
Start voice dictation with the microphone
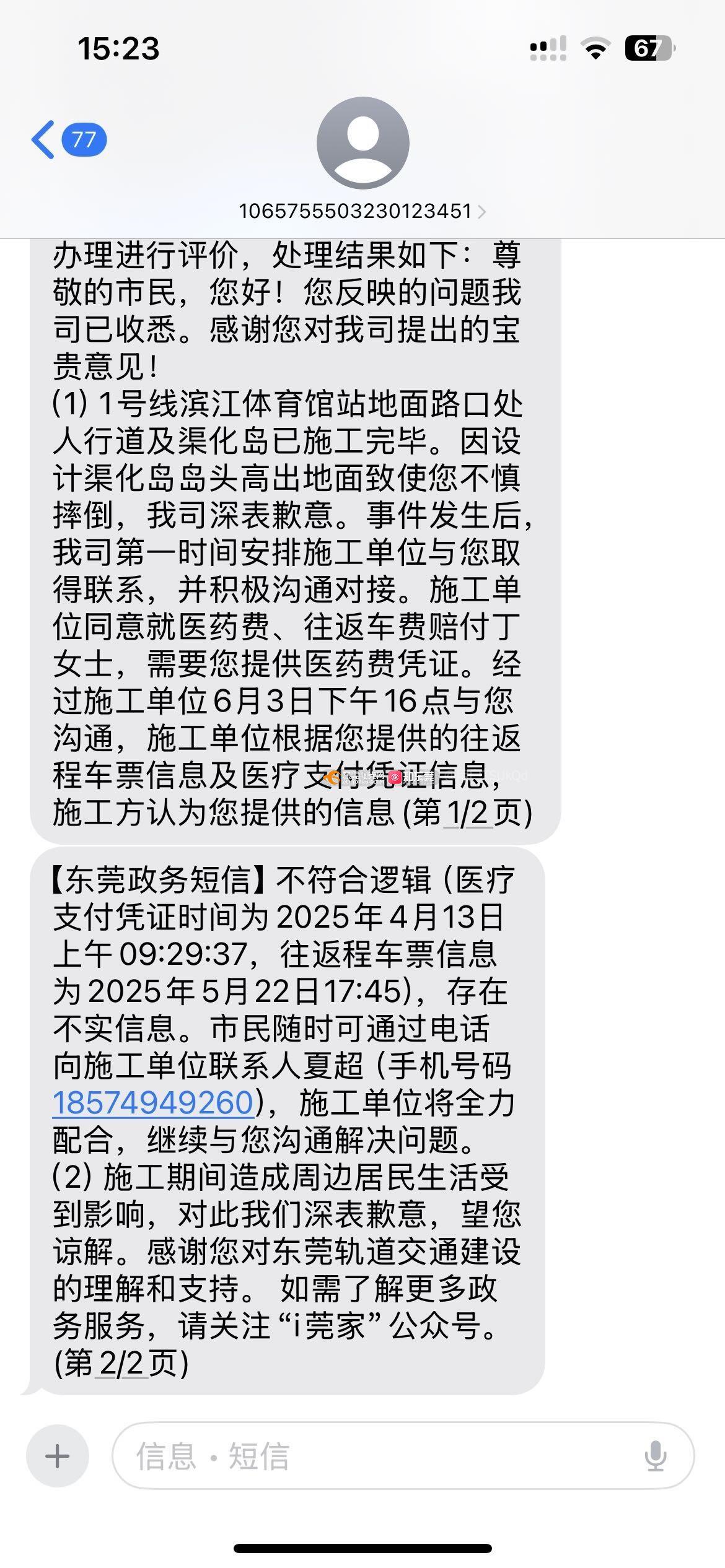(655, 1455)
